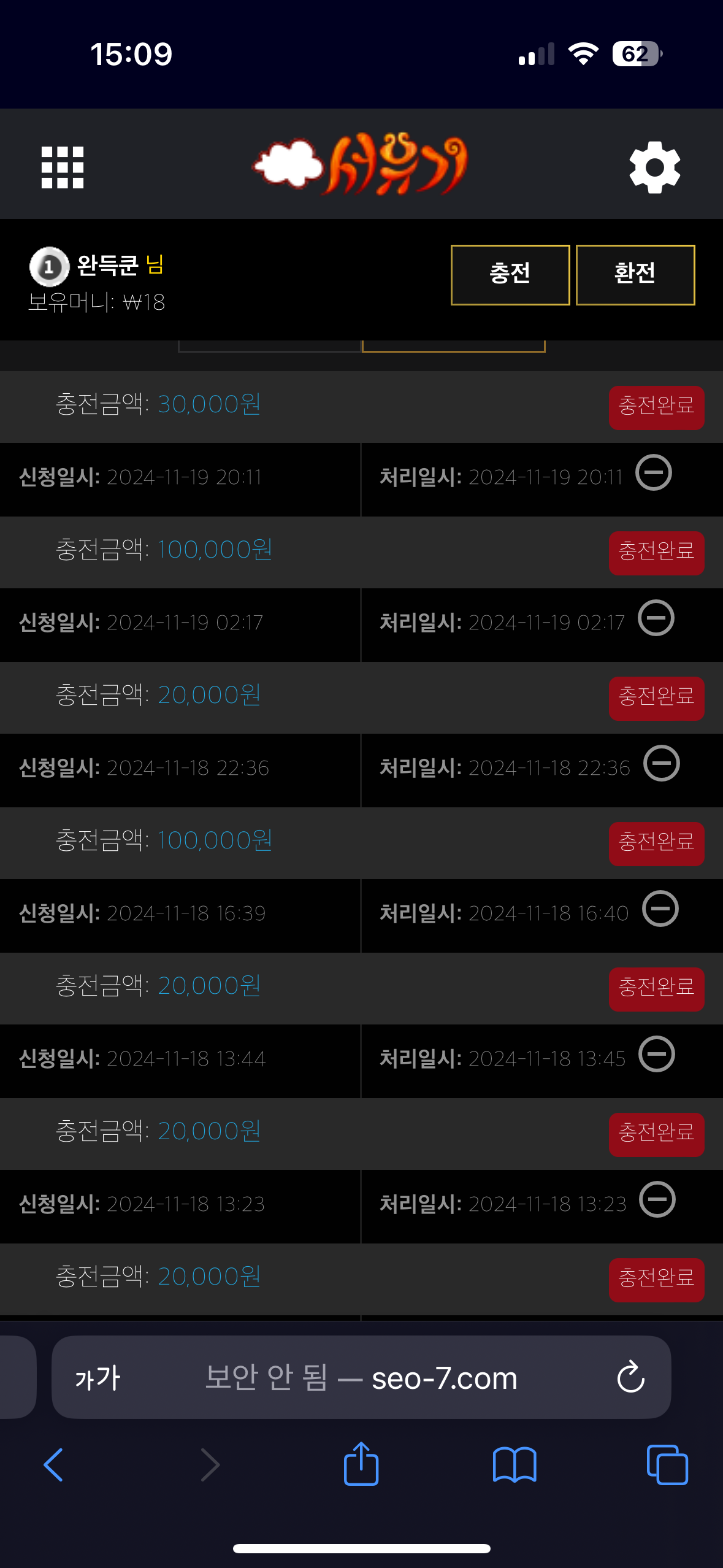Reload the page in Safari

(x=631, y=1377)
